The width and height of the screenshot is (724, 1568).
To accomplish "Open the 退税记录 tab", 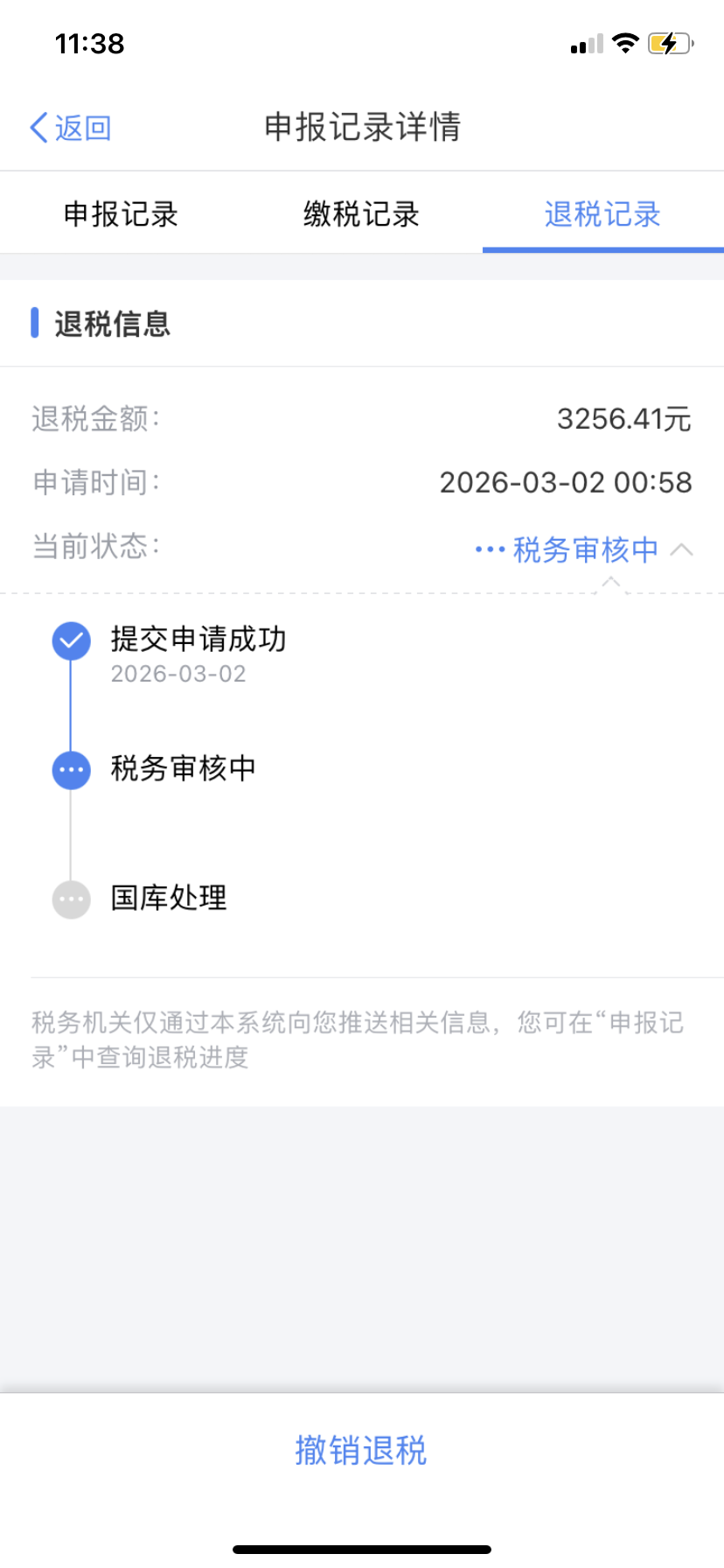I will coord(601,214).
